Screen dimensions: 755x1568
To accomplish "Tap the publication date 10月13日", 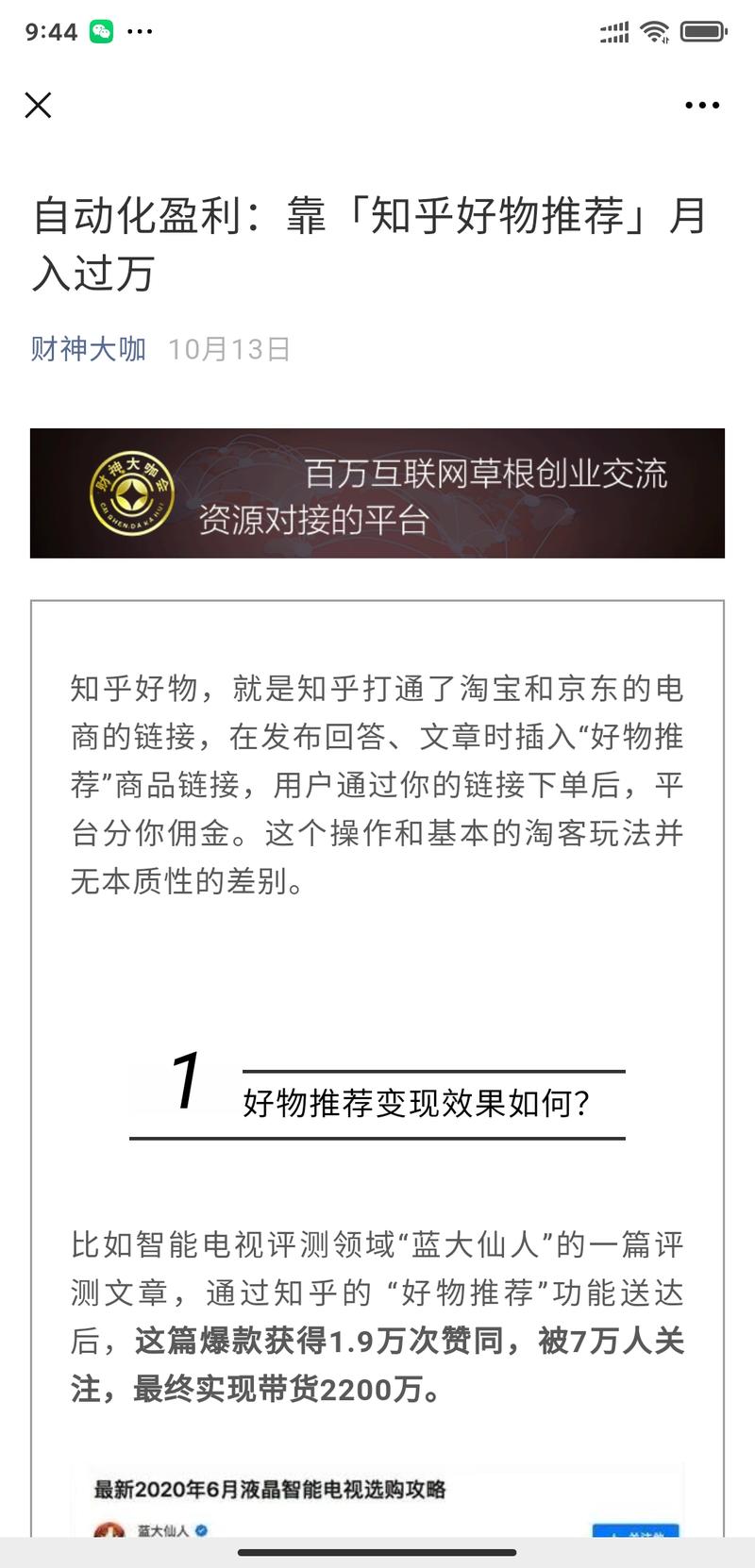I will pos(229,349).
